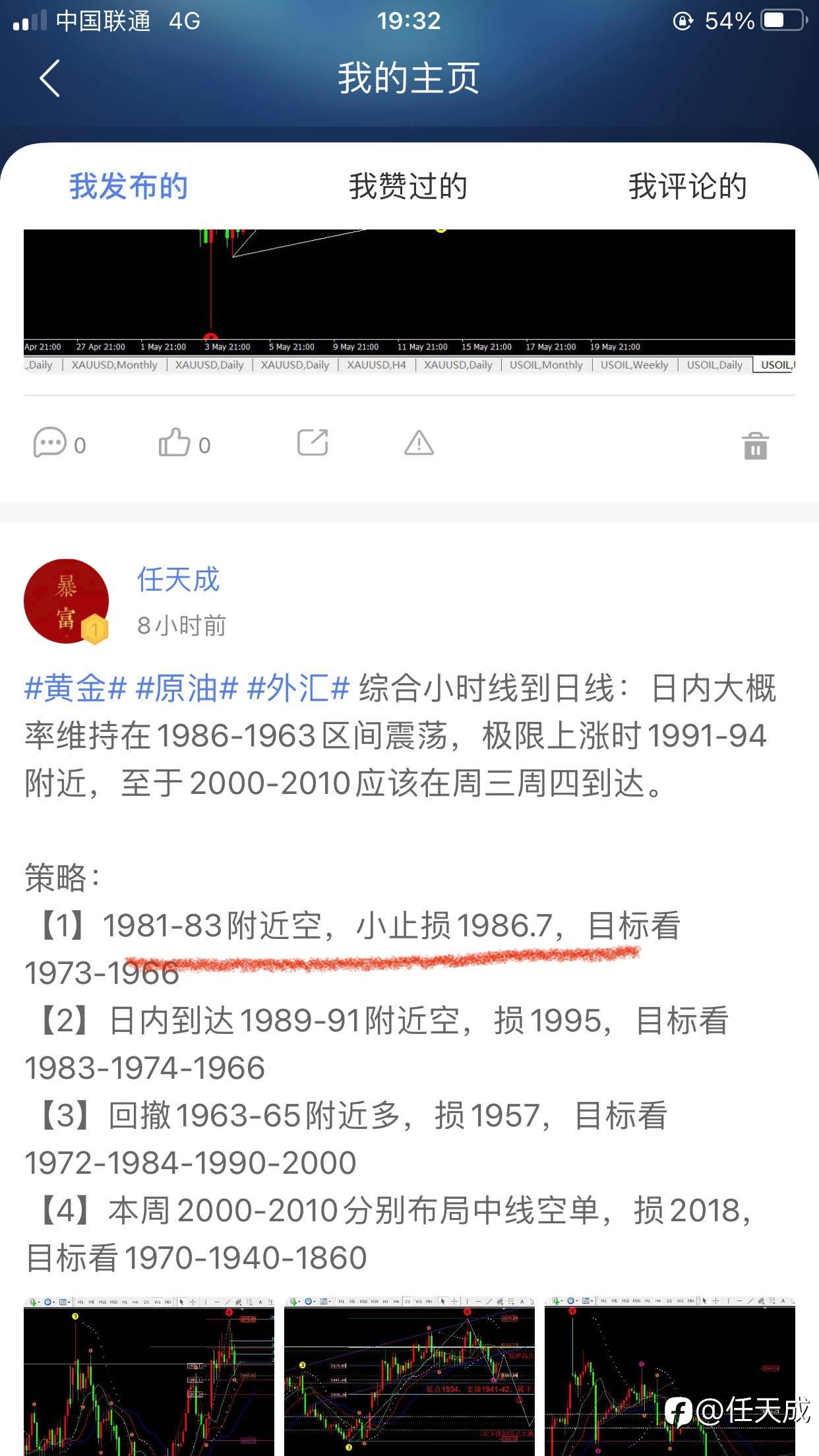View the third chart thumbnail in post
The width and height of the screenshot is (819, 1456).
[x=669, y=1377]
